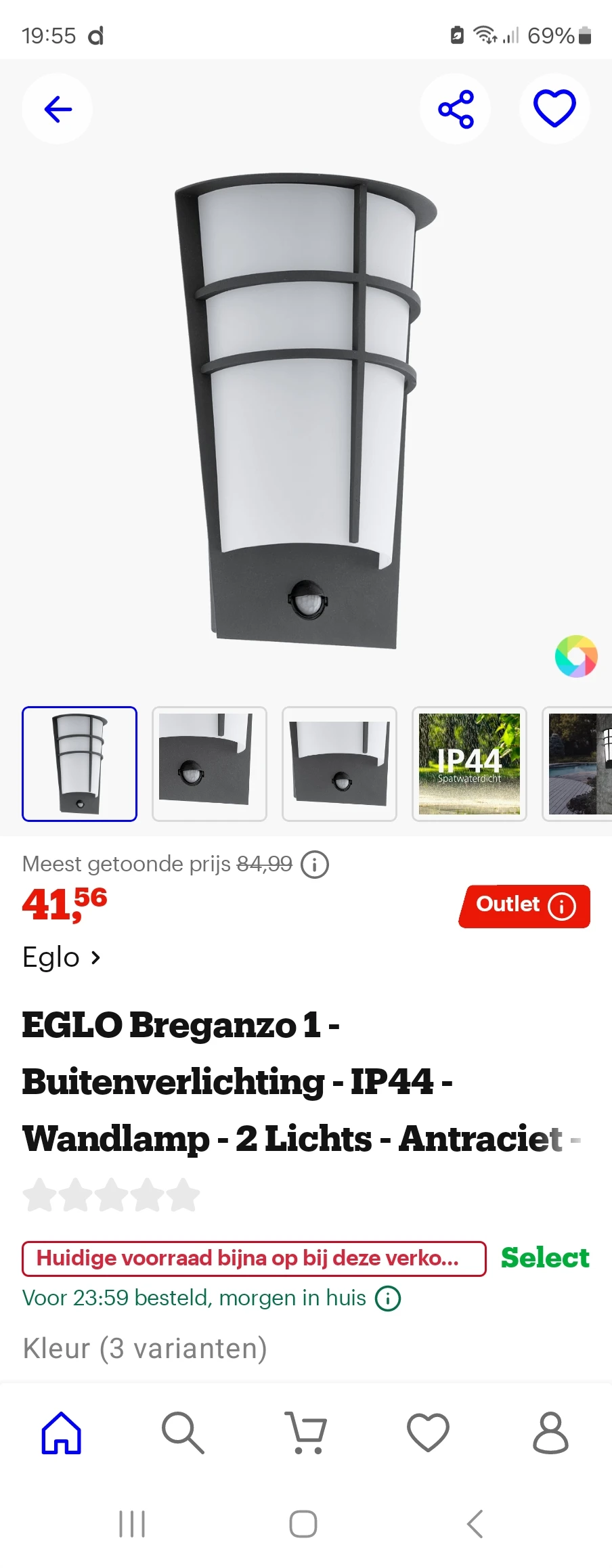The height and width of the screenshot is (1568, 612).
Task: Open the home screen via bottom navigation
Action: coord(61,1432)
